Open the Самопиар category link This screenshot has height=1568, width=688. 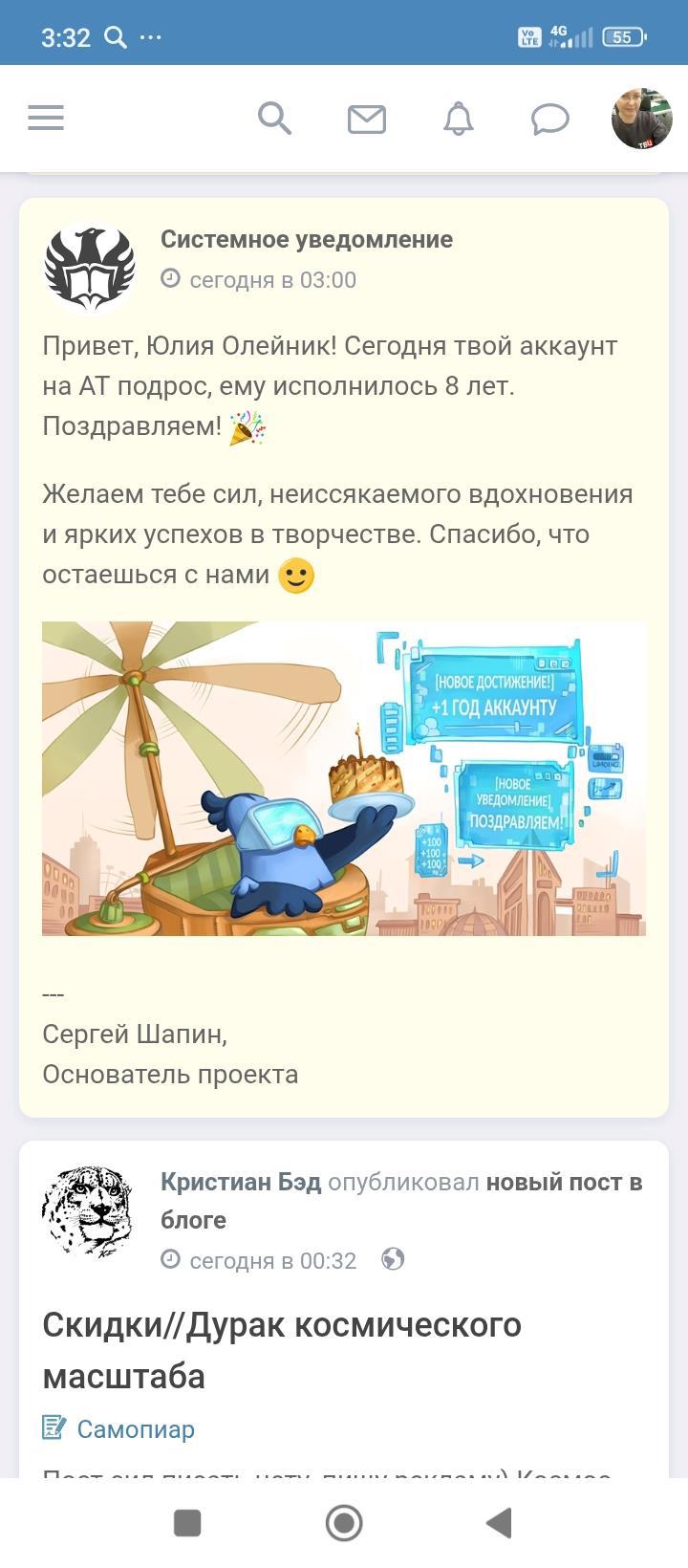coord(136,1428)
